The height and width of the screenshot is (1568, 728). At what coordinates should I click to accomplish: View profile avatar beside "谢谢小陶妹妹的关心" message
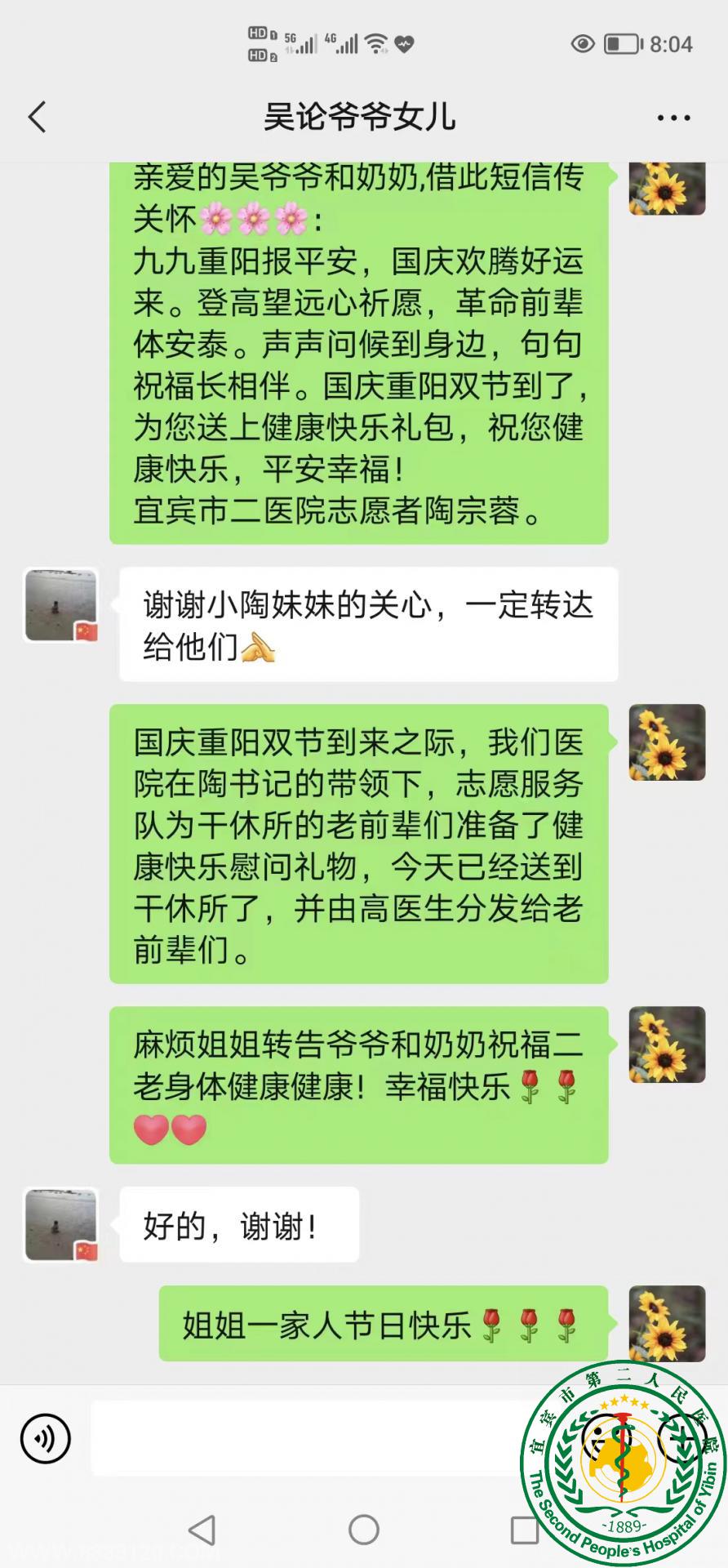(x=61, y=605)
